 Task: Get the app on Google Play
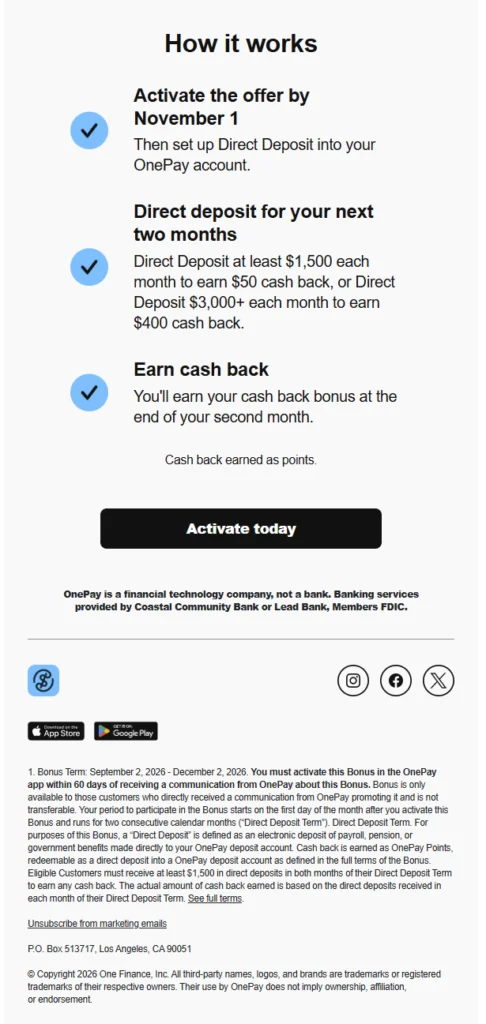(x=126, y=731)
